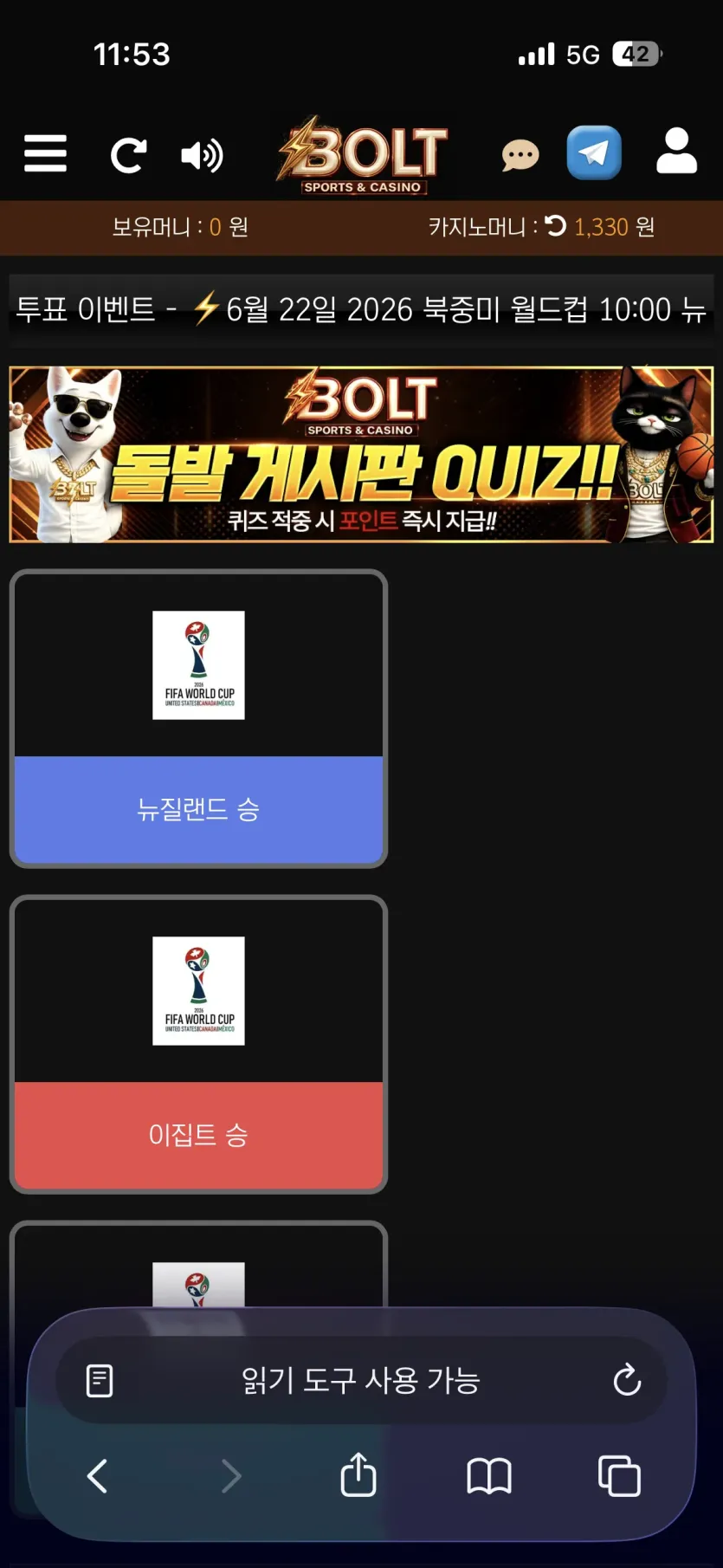723x1568 pixels.
Task: Vote for 이집트 승
Action: (198, 1135)
